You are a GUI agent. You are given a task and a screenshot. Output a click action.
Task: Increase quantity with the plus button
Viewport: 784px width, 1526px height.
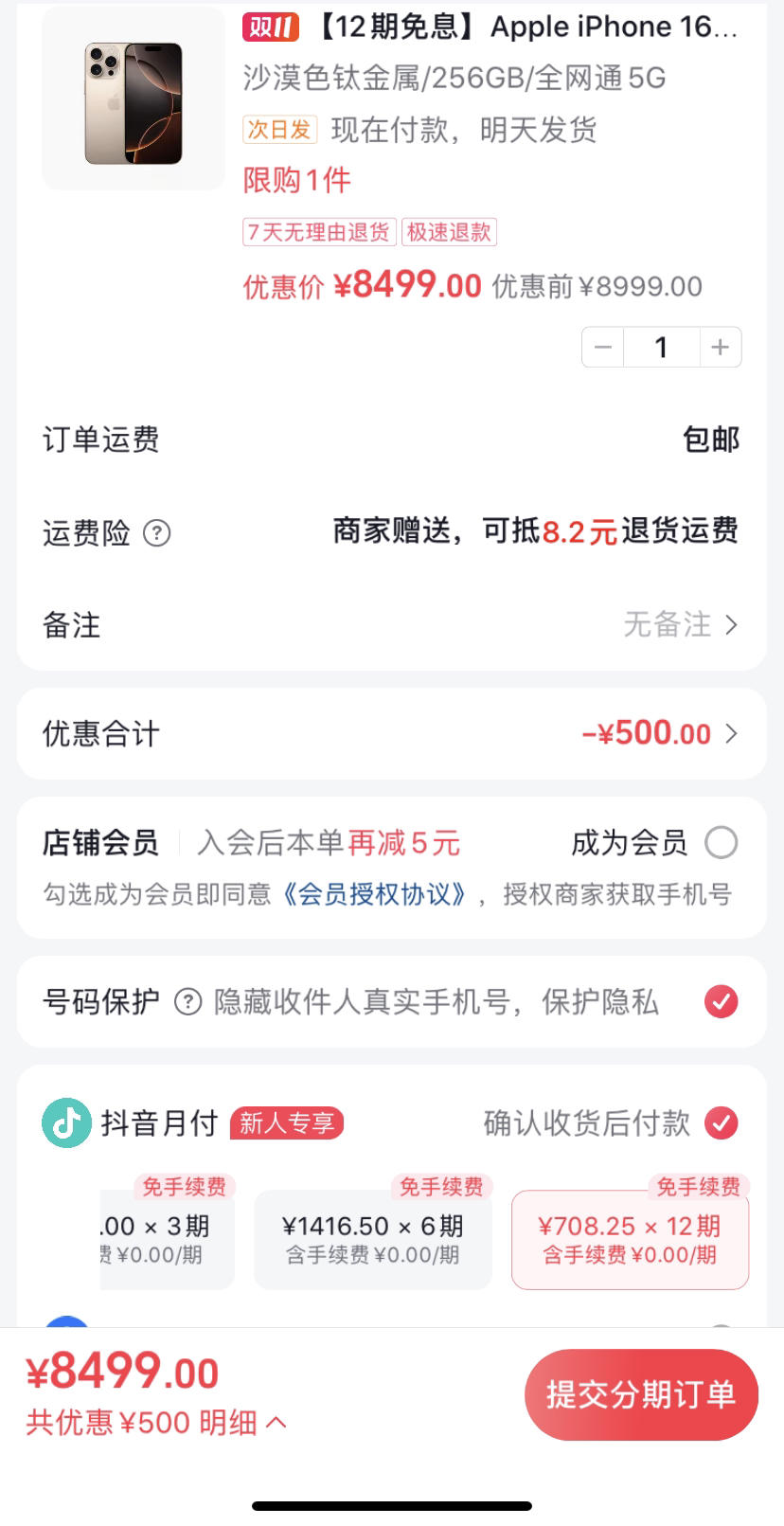720,348
